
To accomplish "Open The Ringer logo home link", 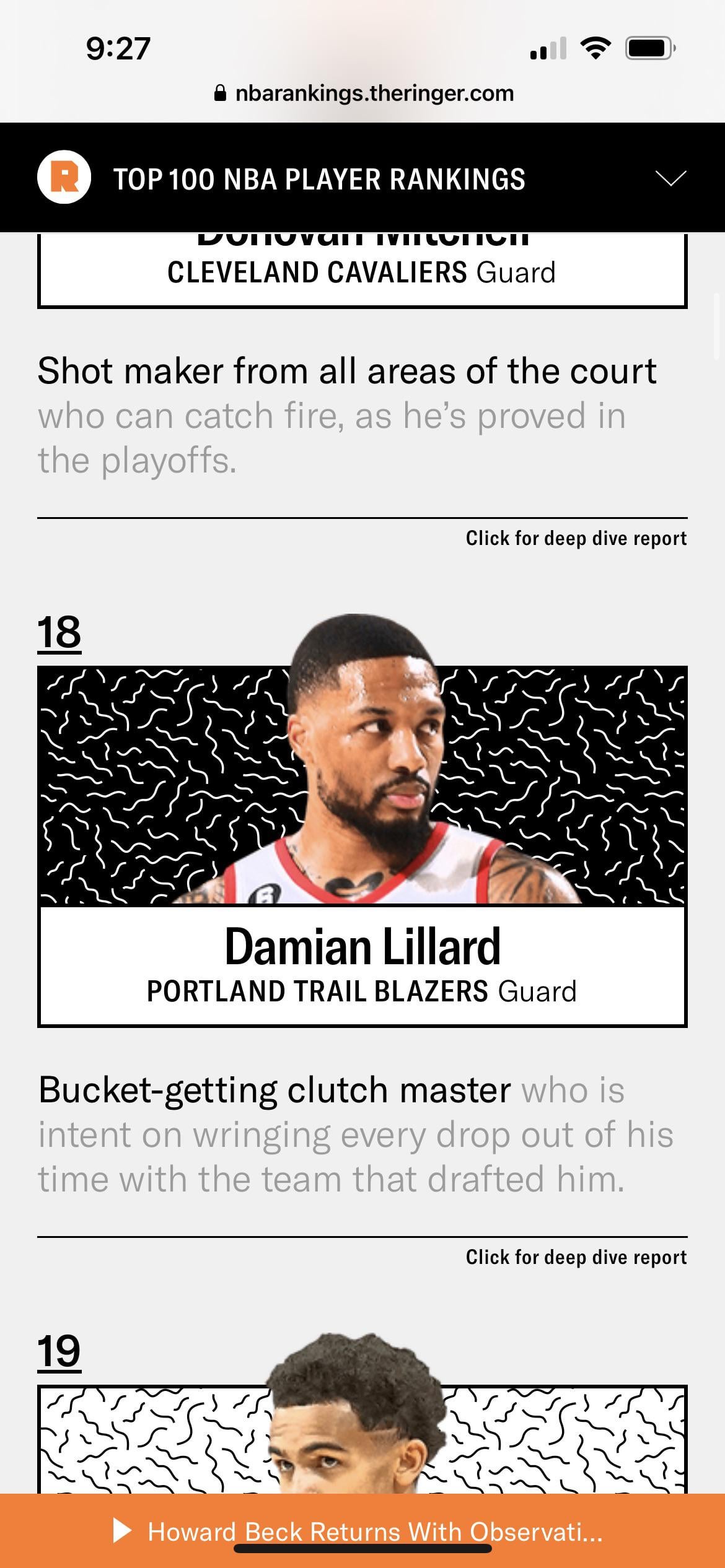I will coord(64,178).
